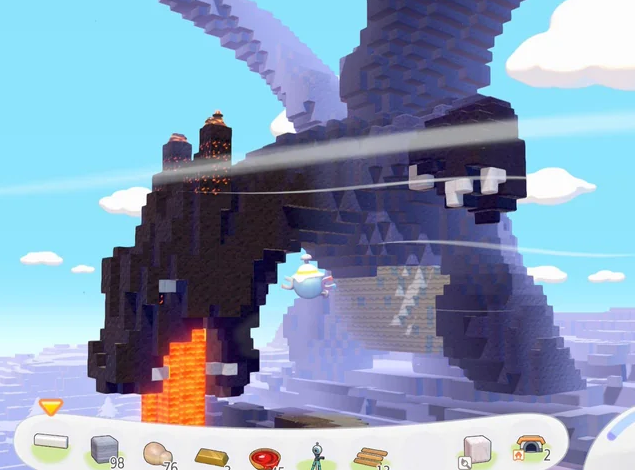Select the wooden planks slot
Screen dimensions: 635x470
(x=370, y=457)
